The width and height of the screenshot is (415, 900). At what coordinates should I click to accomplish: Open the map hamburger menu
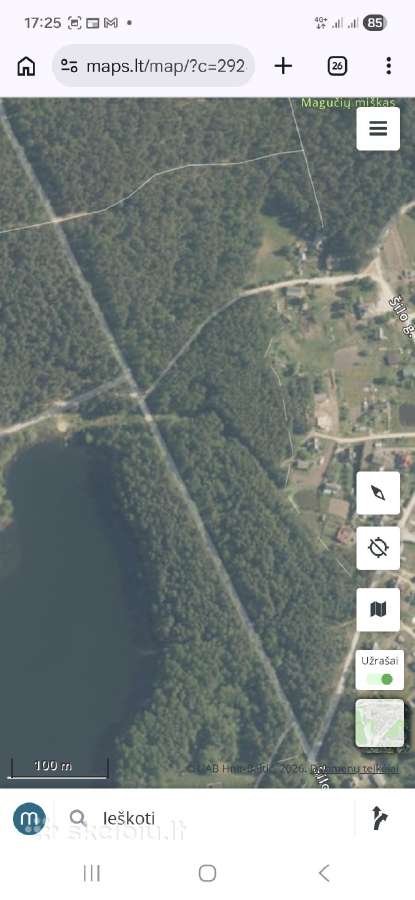click(378, 129)
